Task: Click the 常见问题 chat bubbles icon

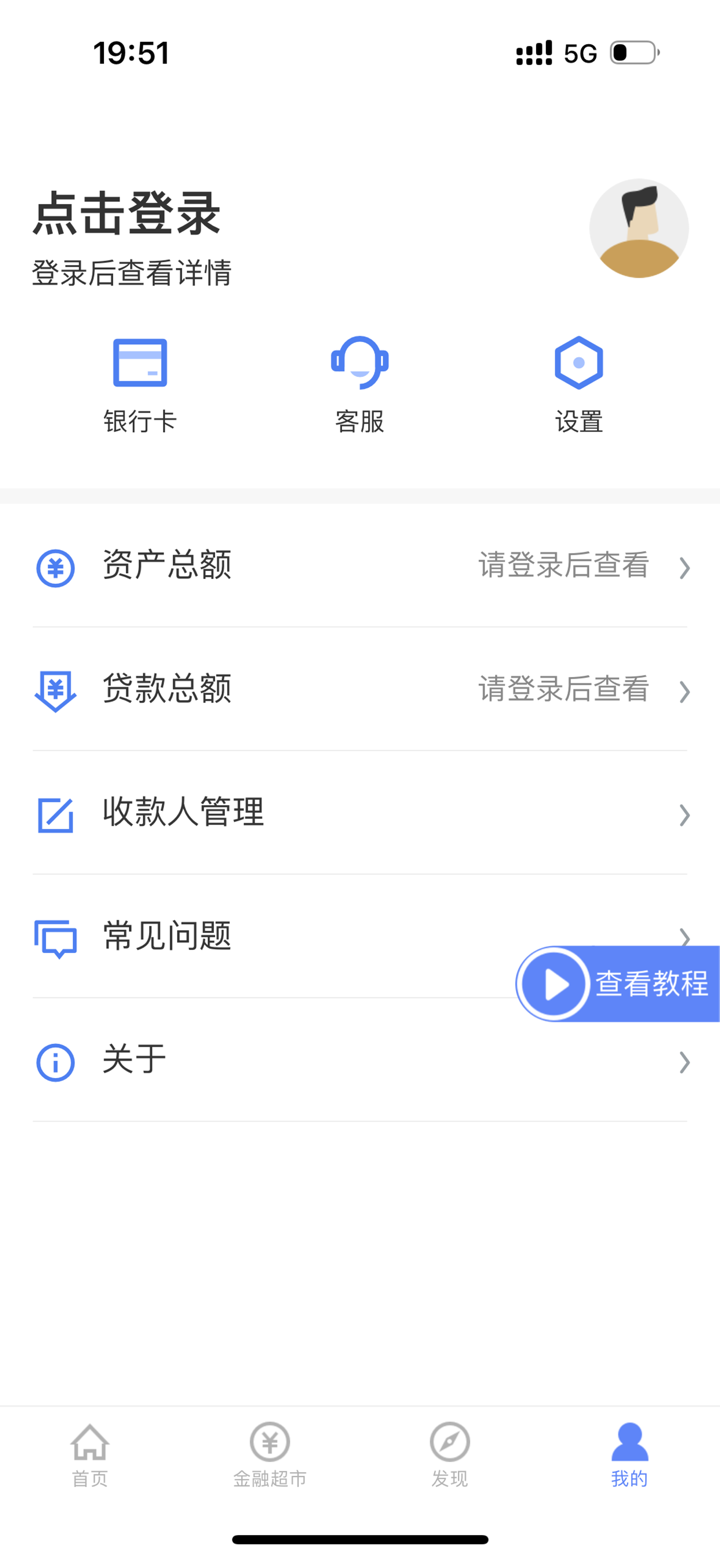Action: click(55, 939)
